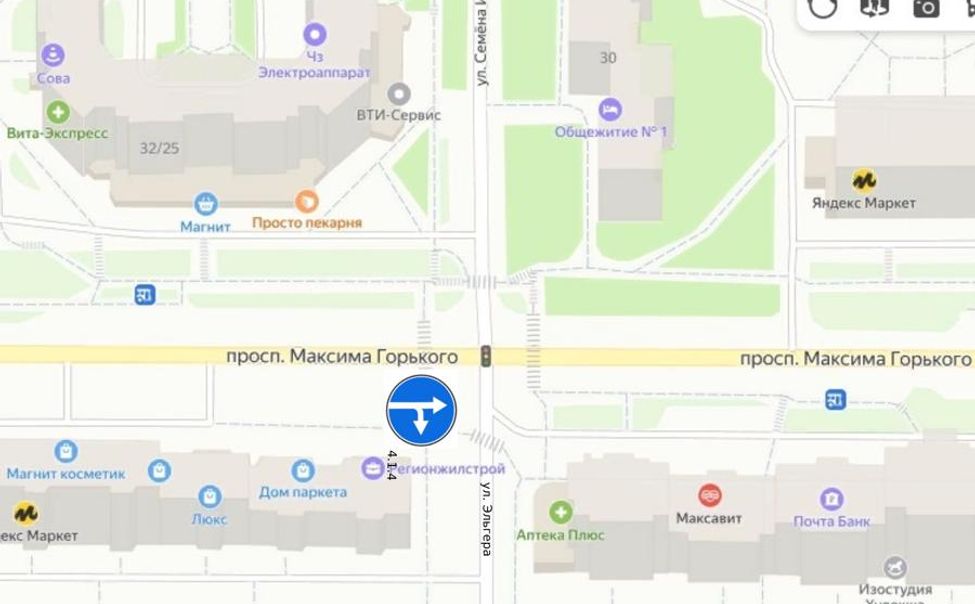975x604 pixels.
Task: Open Вита-Экспресс pharmacy marker
Action: [58, 111]
